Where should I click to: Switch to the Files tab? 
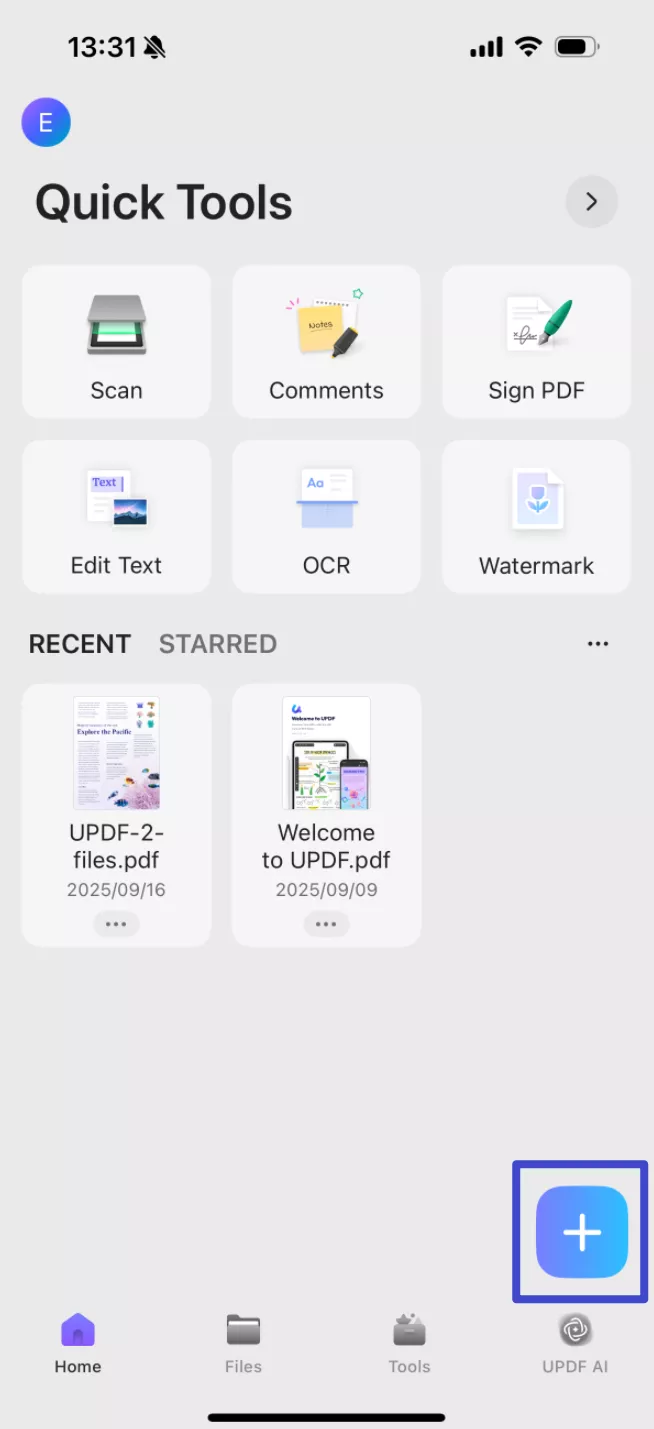tap(243, 1343)
